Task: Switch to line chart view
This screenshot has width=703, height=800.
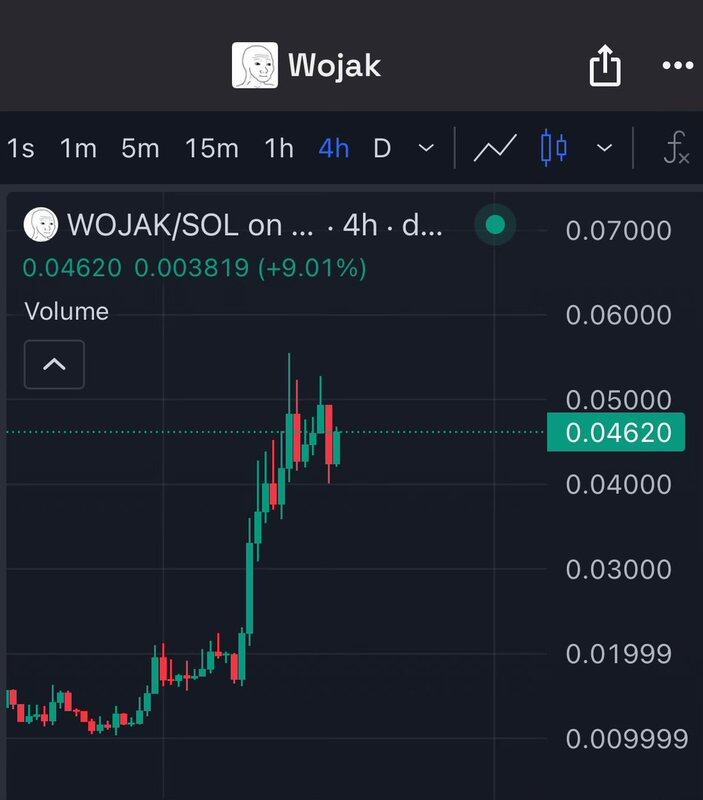Action: (x=495, y=149)
